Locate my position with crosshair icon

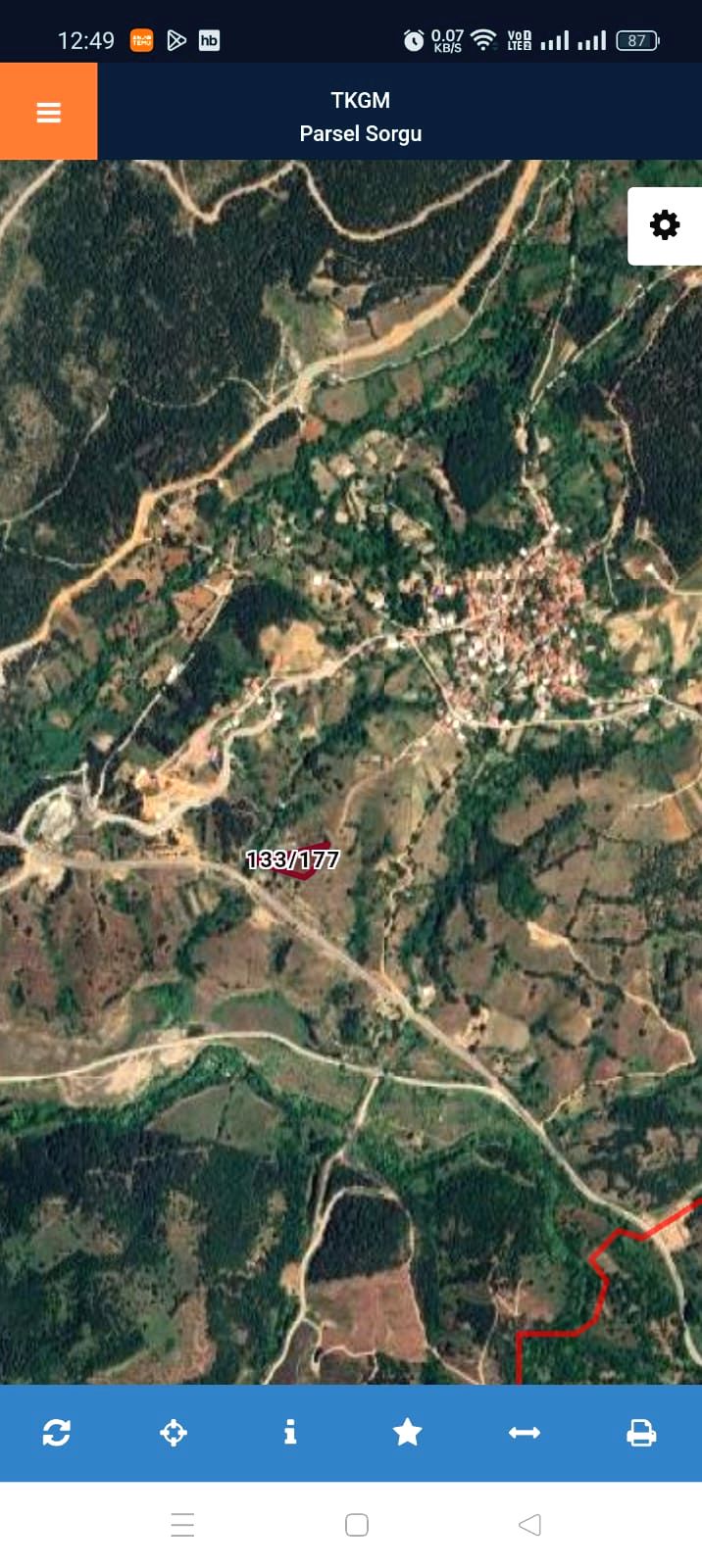point(174,1433)
